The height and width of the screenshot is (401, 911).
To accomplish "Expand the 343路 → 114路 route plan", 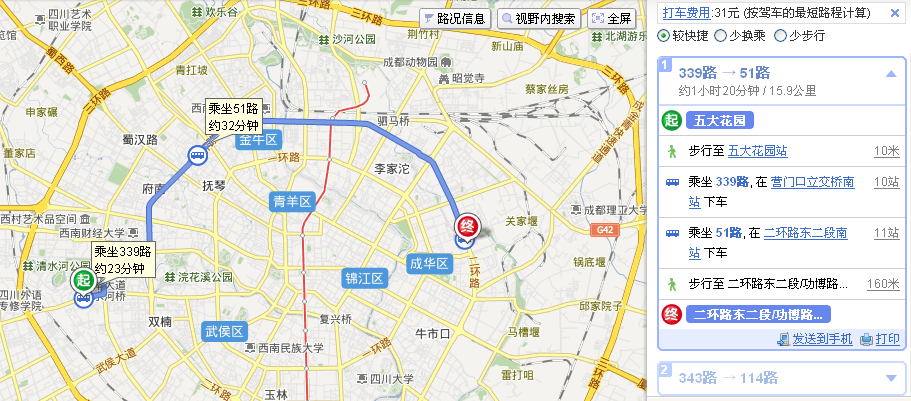I will click(890, 378).
